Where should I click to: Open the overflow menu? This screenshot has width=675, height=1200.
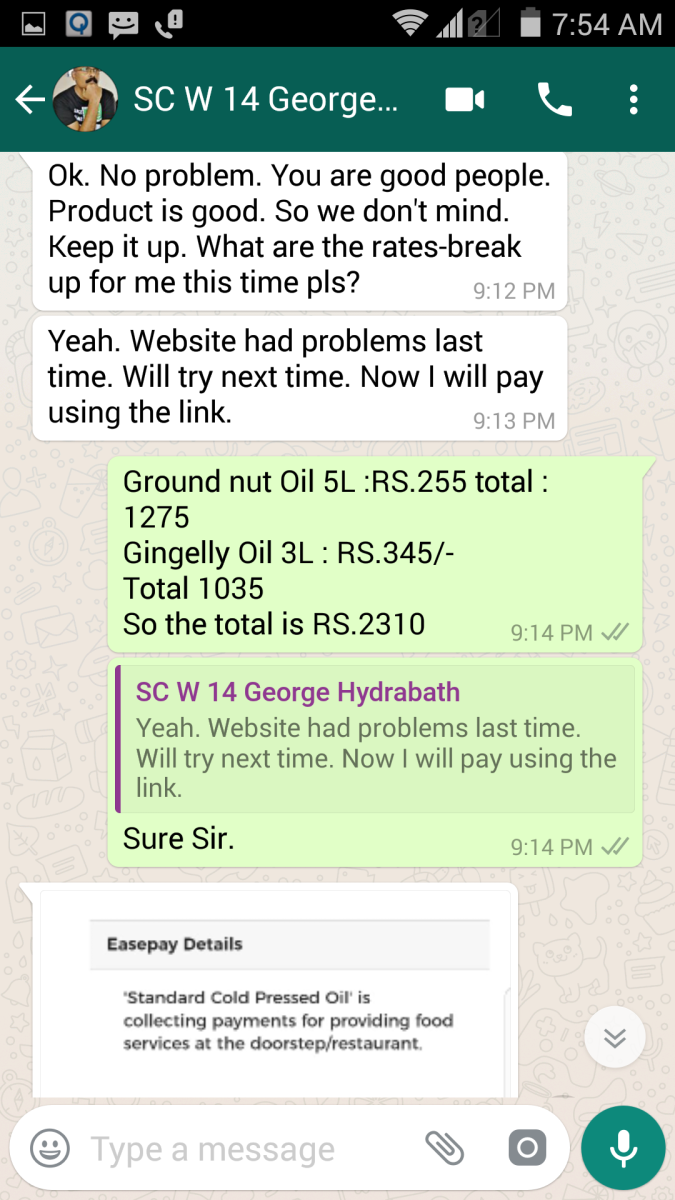point(633,99)
